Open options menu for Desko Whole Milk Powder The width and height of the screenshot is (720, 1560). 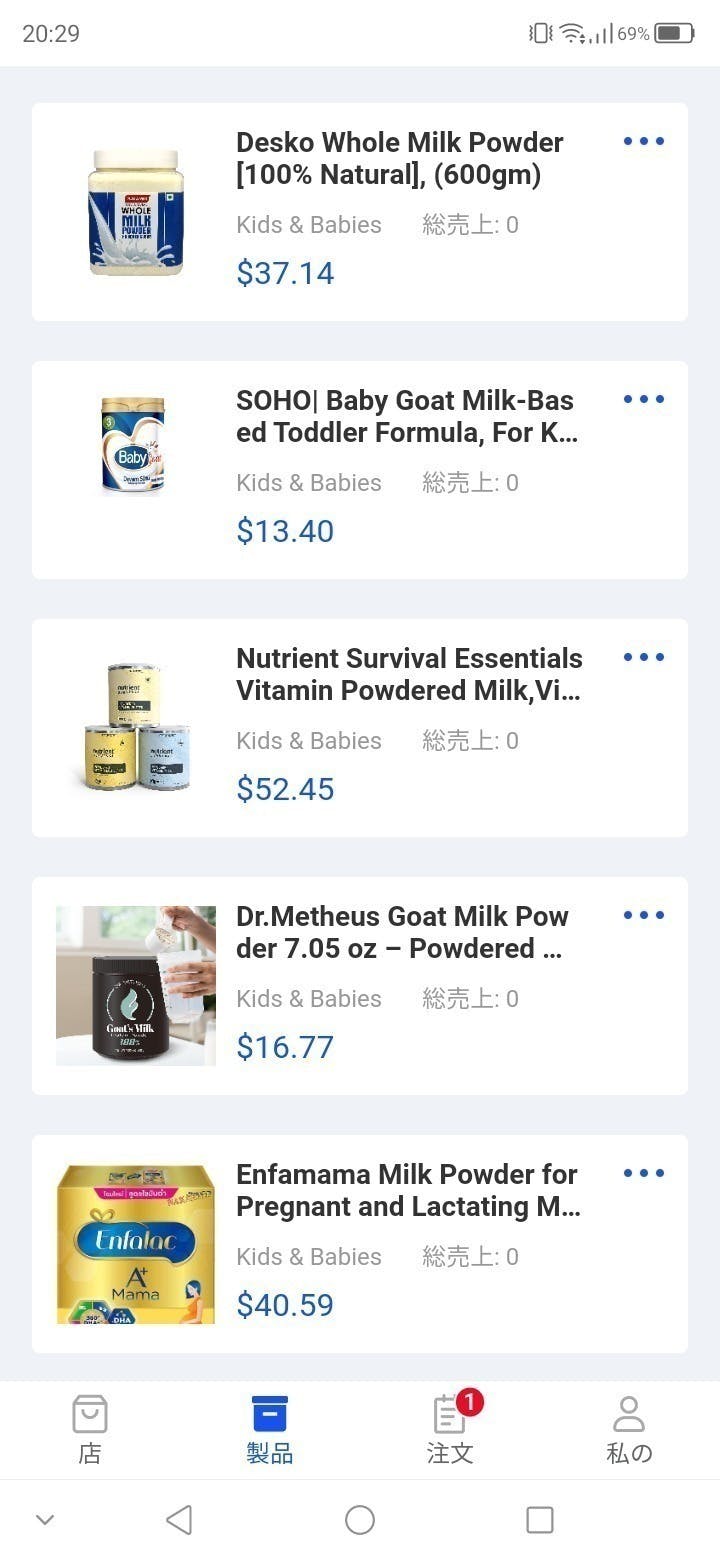(x=644, y=142)
